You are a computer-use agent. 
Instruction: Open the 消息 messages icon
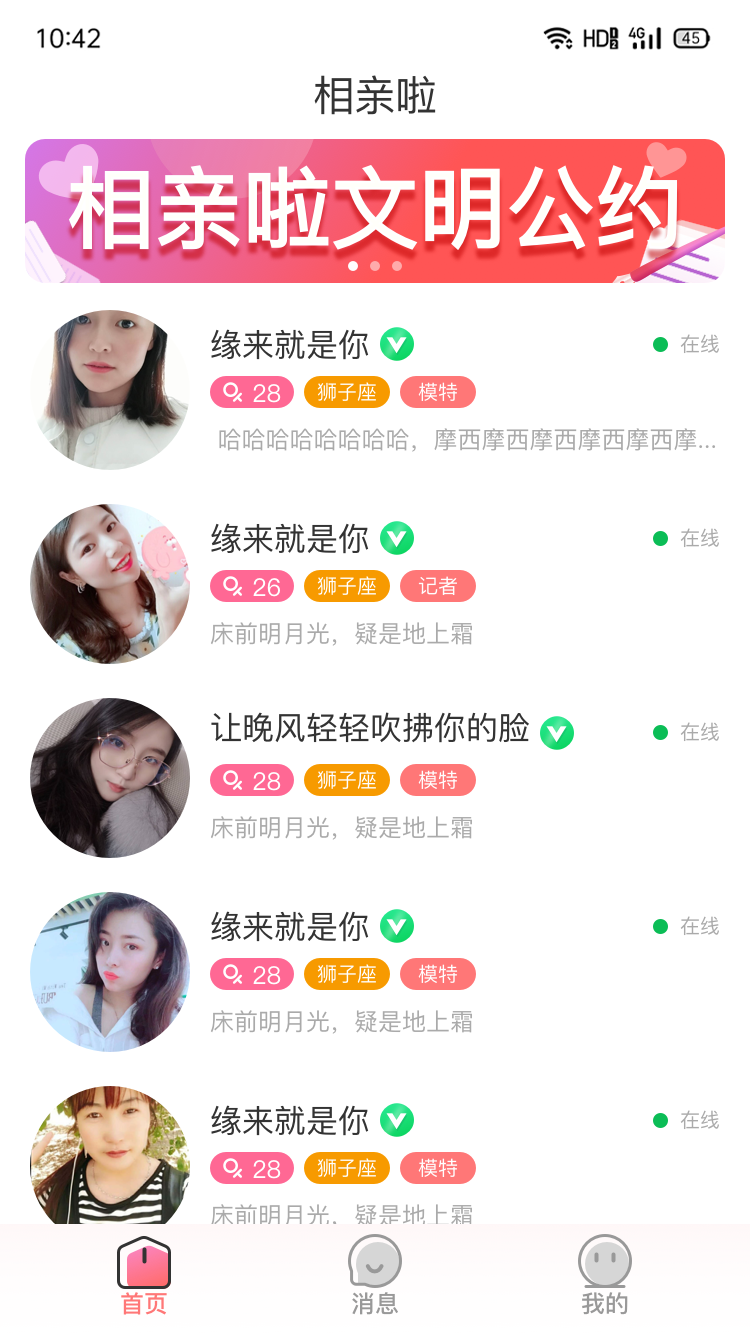tap(375, 1265)
